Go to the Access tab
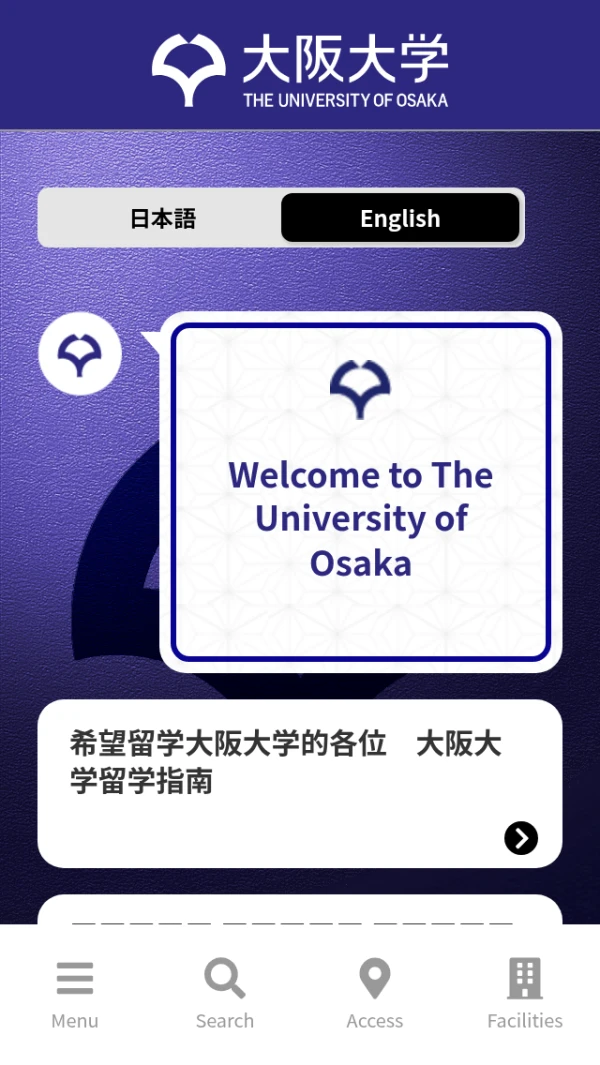This screenshot has height=1065, width=600. pyautogui.click(x=375, y=993)
